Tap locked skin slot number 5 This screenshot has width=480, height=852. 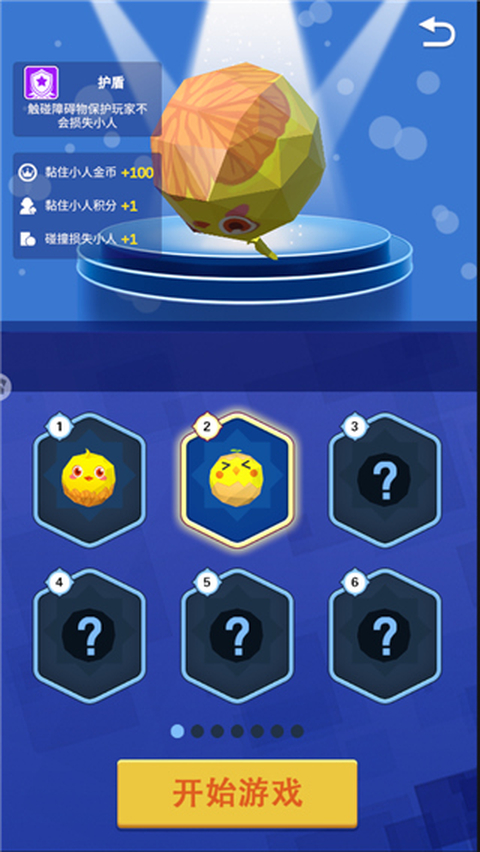(237, 636)
